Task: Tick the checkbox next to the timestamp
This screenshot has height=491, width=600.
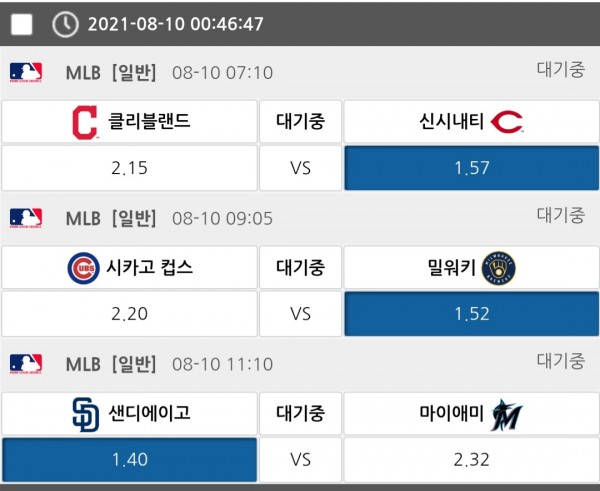Action: (x=23, y=24)
